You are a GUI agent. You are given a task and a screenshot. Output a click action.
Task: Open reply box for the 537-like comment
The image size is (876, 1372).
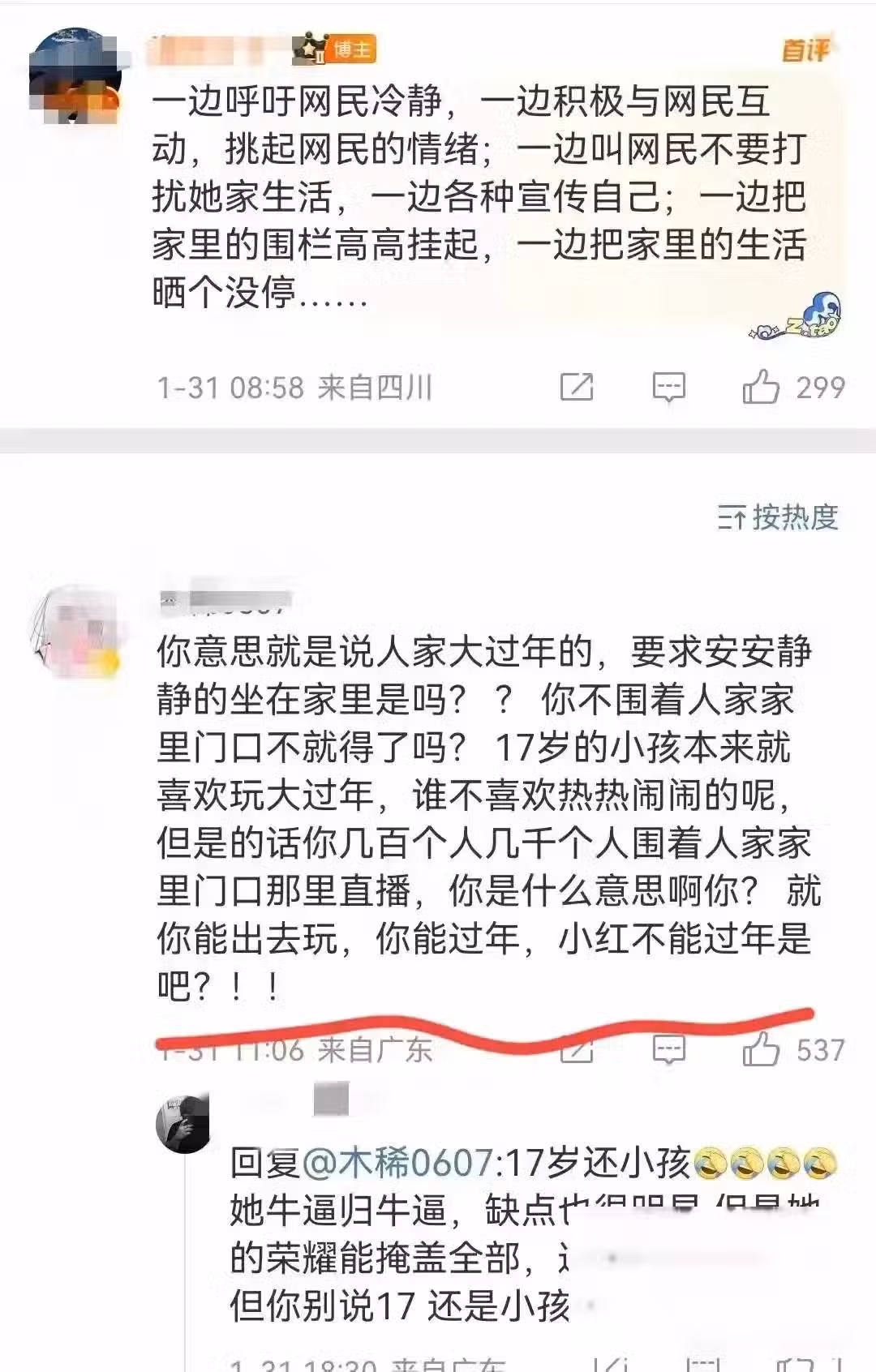point(669,1049)
